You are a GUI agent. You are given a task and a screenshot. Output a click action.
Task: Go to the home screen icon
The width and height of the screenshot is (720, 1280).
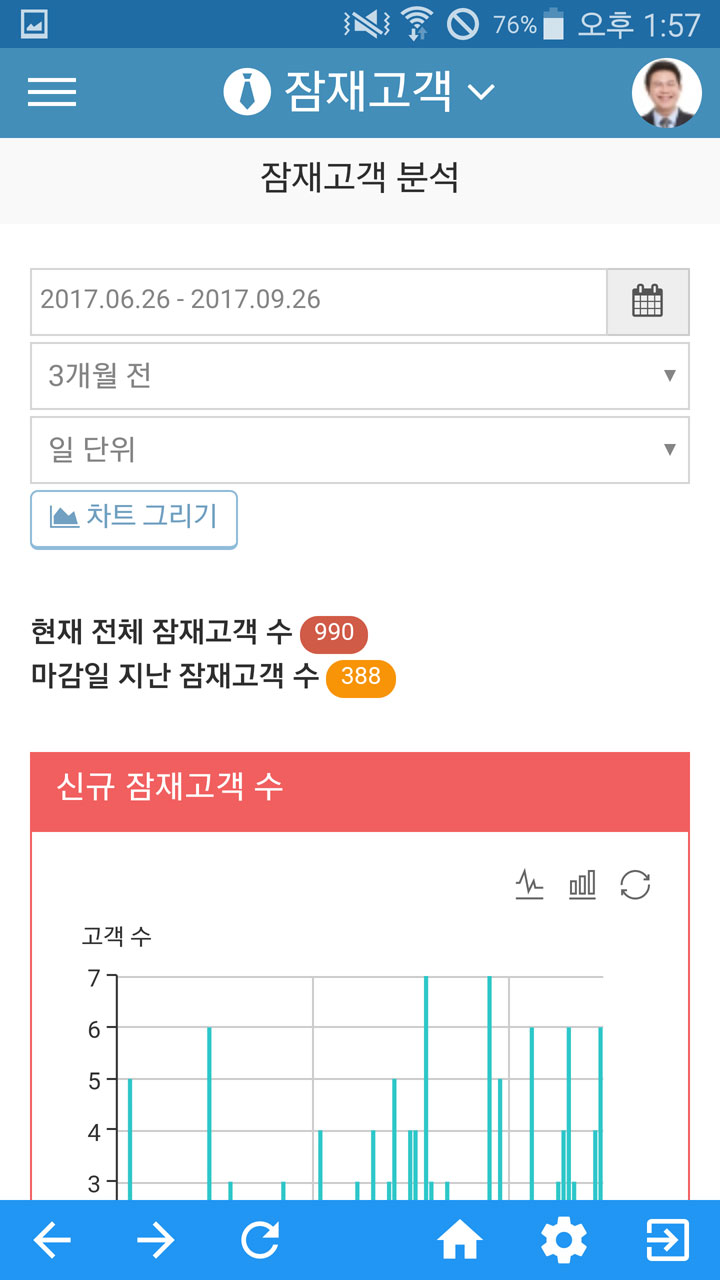(460, 1241)
